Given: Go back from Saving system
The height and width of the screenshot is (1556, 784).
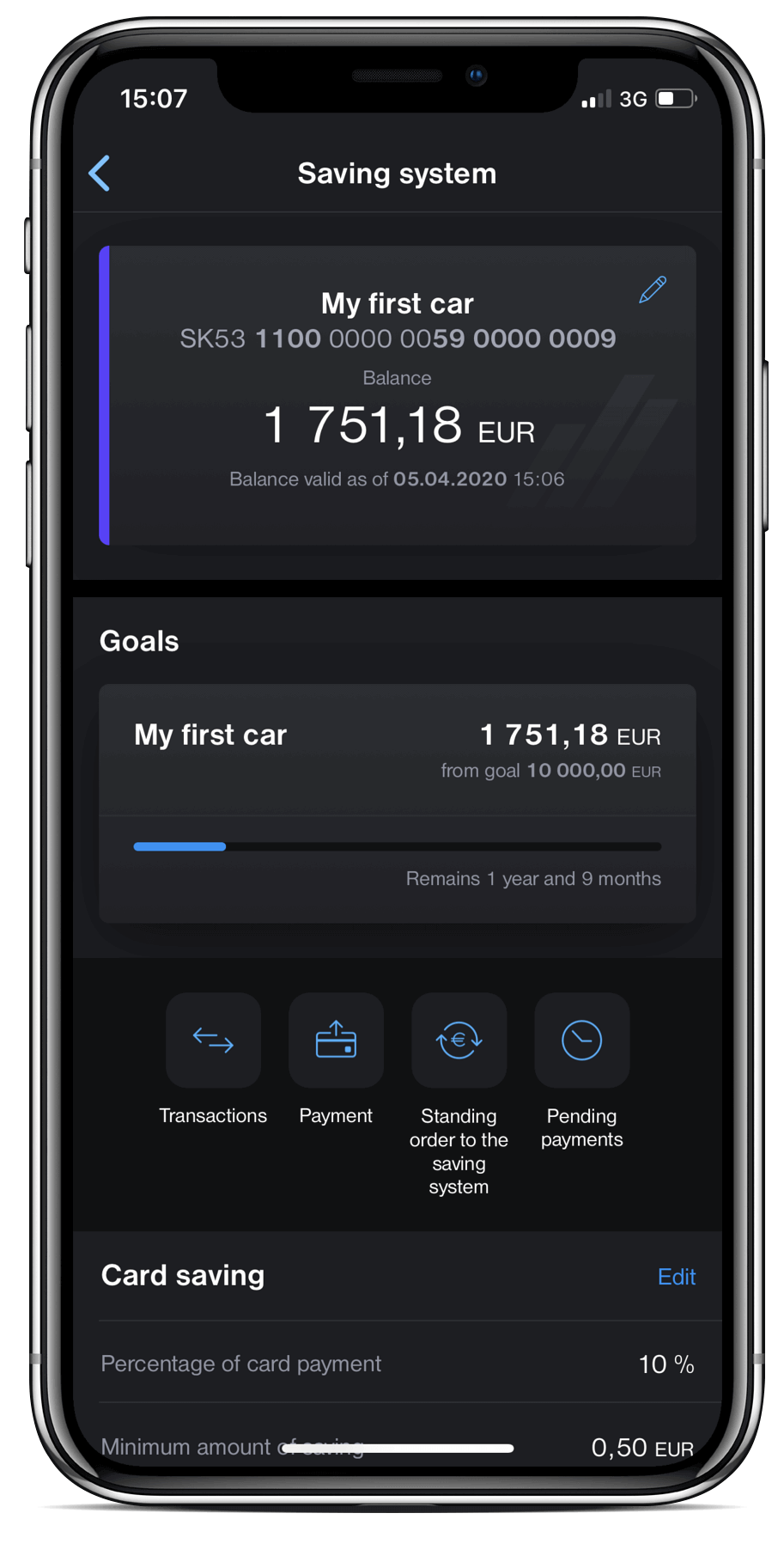Looking at the screenshot, I should coord(100,174).
